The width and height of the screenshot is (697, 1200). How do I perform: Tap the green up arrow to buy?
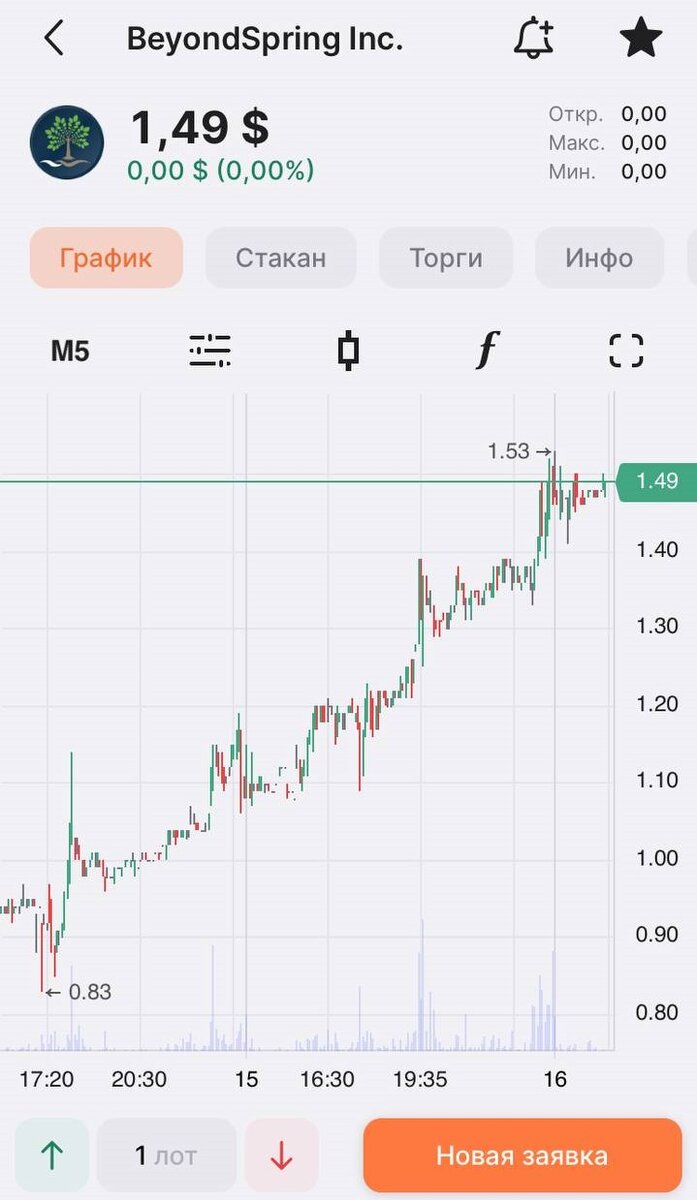pyautogui.click(x=52, y=1156)
